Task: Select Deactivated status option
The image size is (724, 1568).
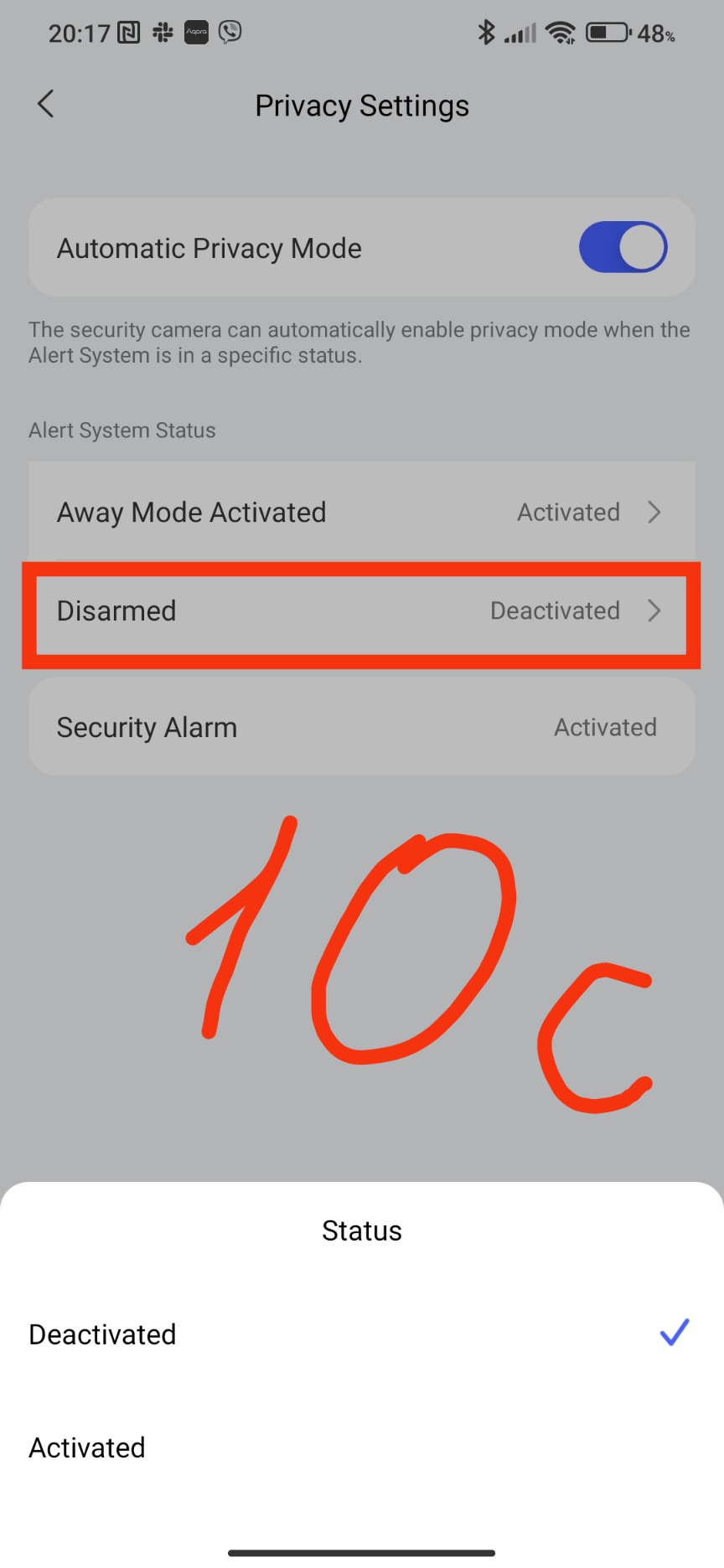Action: pos(361,1334)
